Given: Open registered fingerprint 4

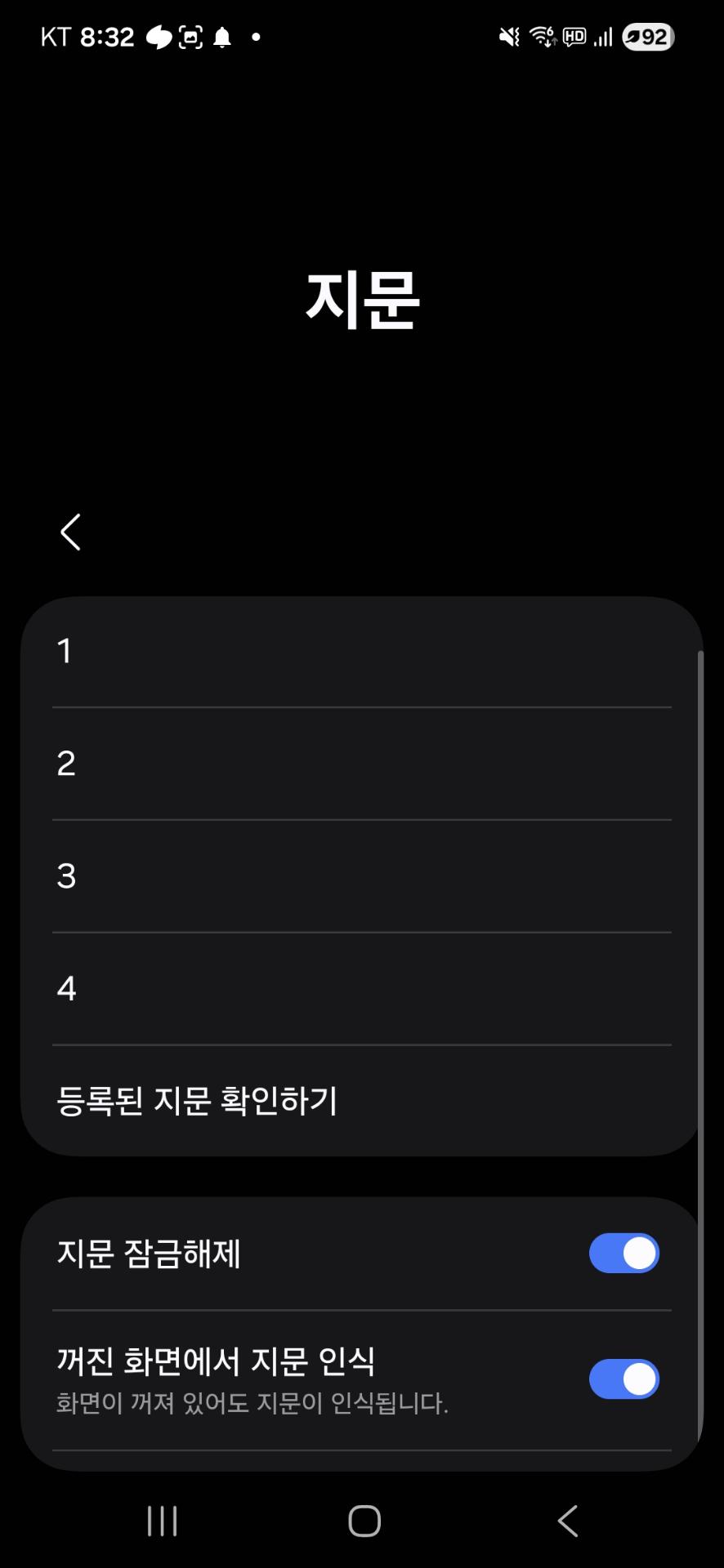Looking at the screenshot, I should click(361, 989).
